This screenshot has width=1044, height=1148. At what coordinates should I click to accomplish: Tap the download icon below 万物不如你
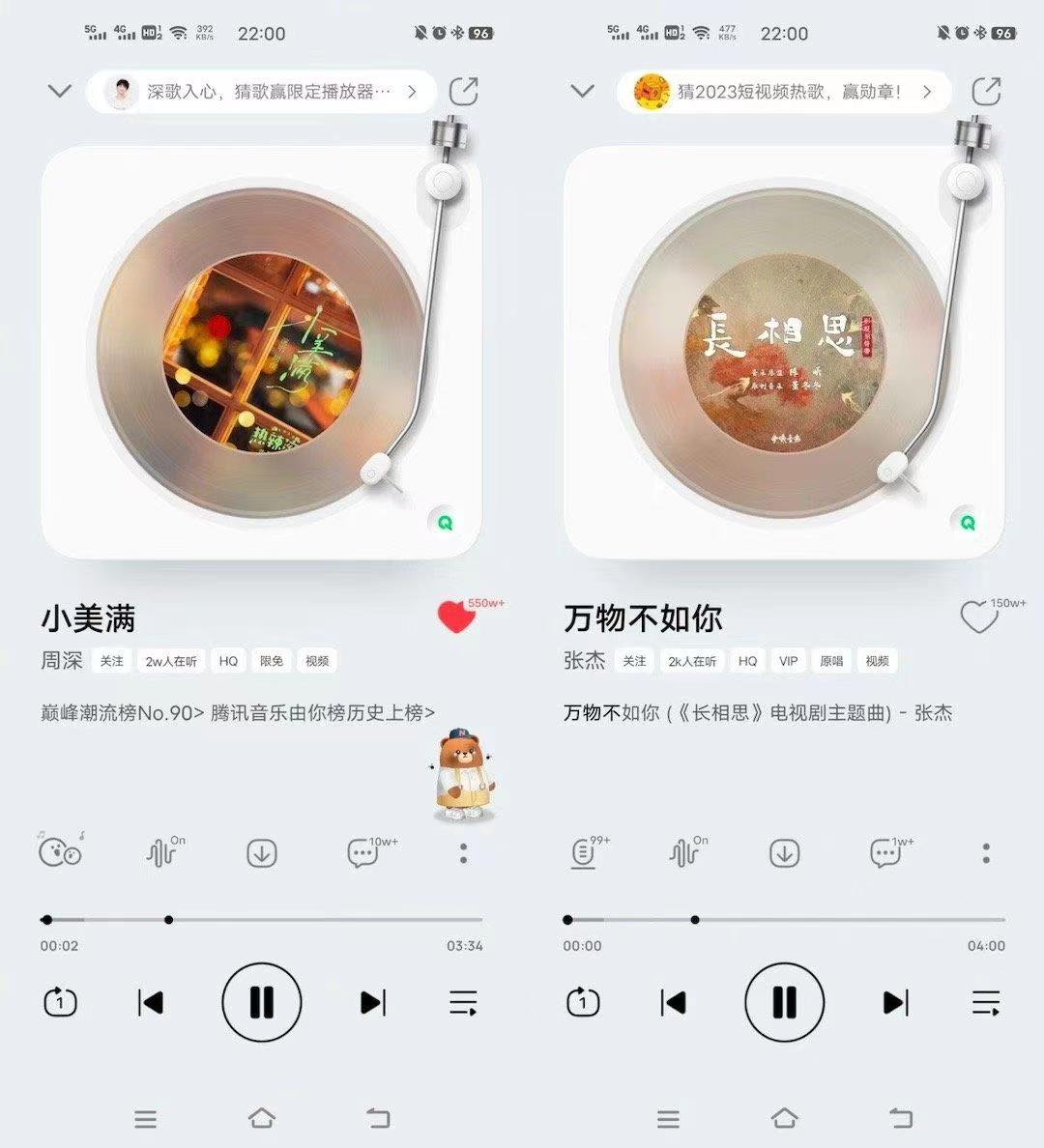(x=784, y=852)
